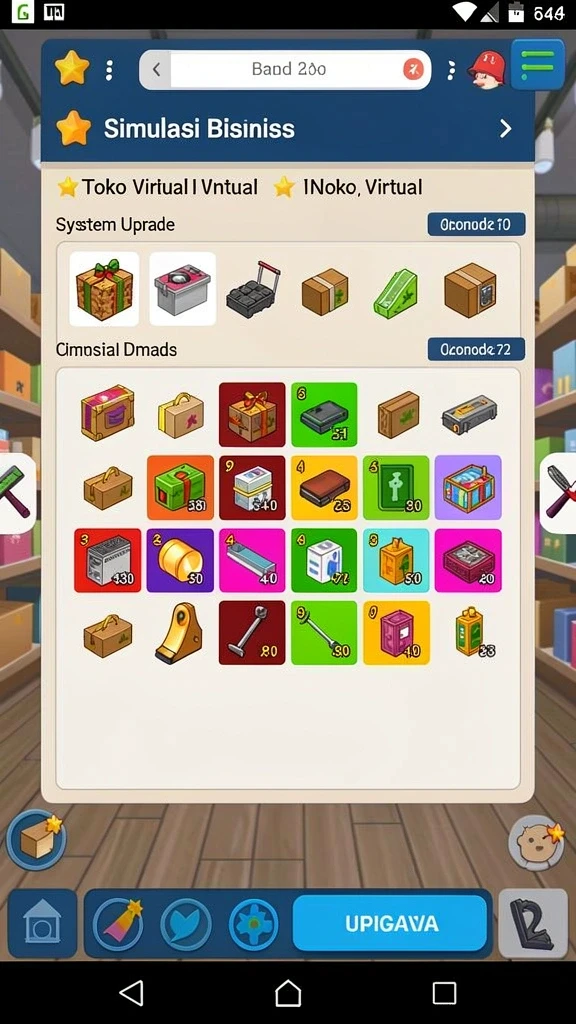Tap the tools arrow on the right edge

[559, 494]
